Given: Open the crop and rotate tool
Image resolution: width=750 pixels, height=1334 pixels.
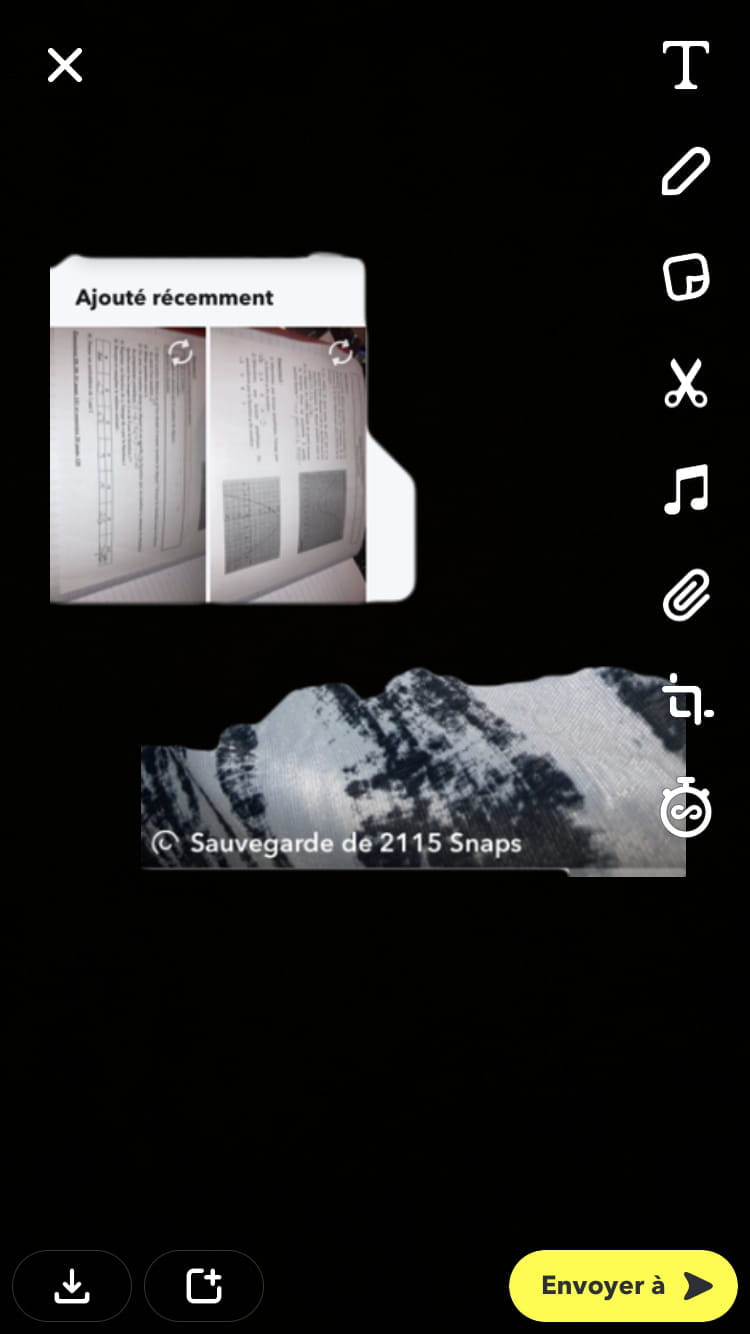Looking at the screenshot, I should pos(688,699).
